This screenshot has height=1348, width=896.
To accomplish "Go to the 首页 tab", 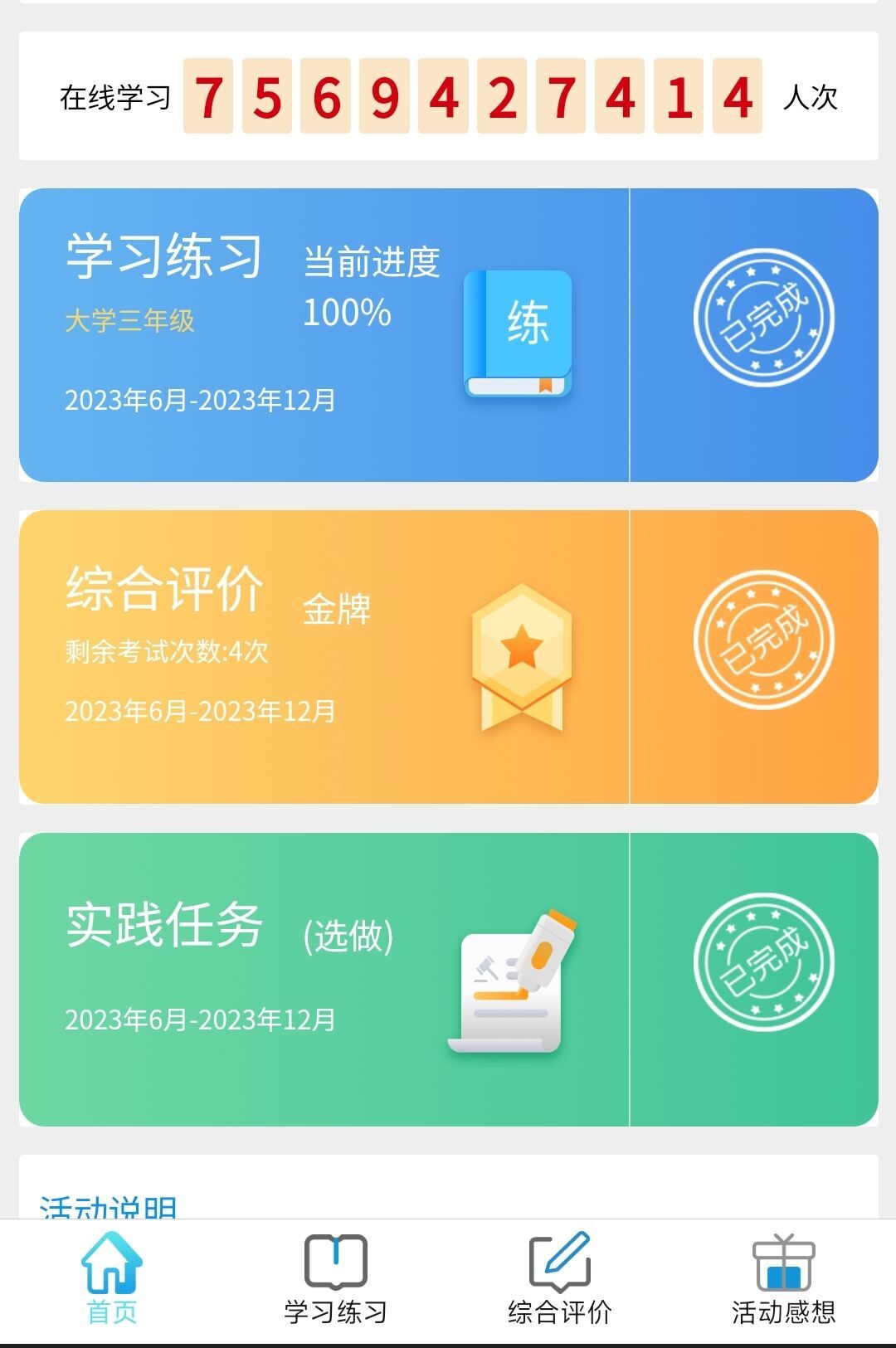I will click(x=112, y=1278).
